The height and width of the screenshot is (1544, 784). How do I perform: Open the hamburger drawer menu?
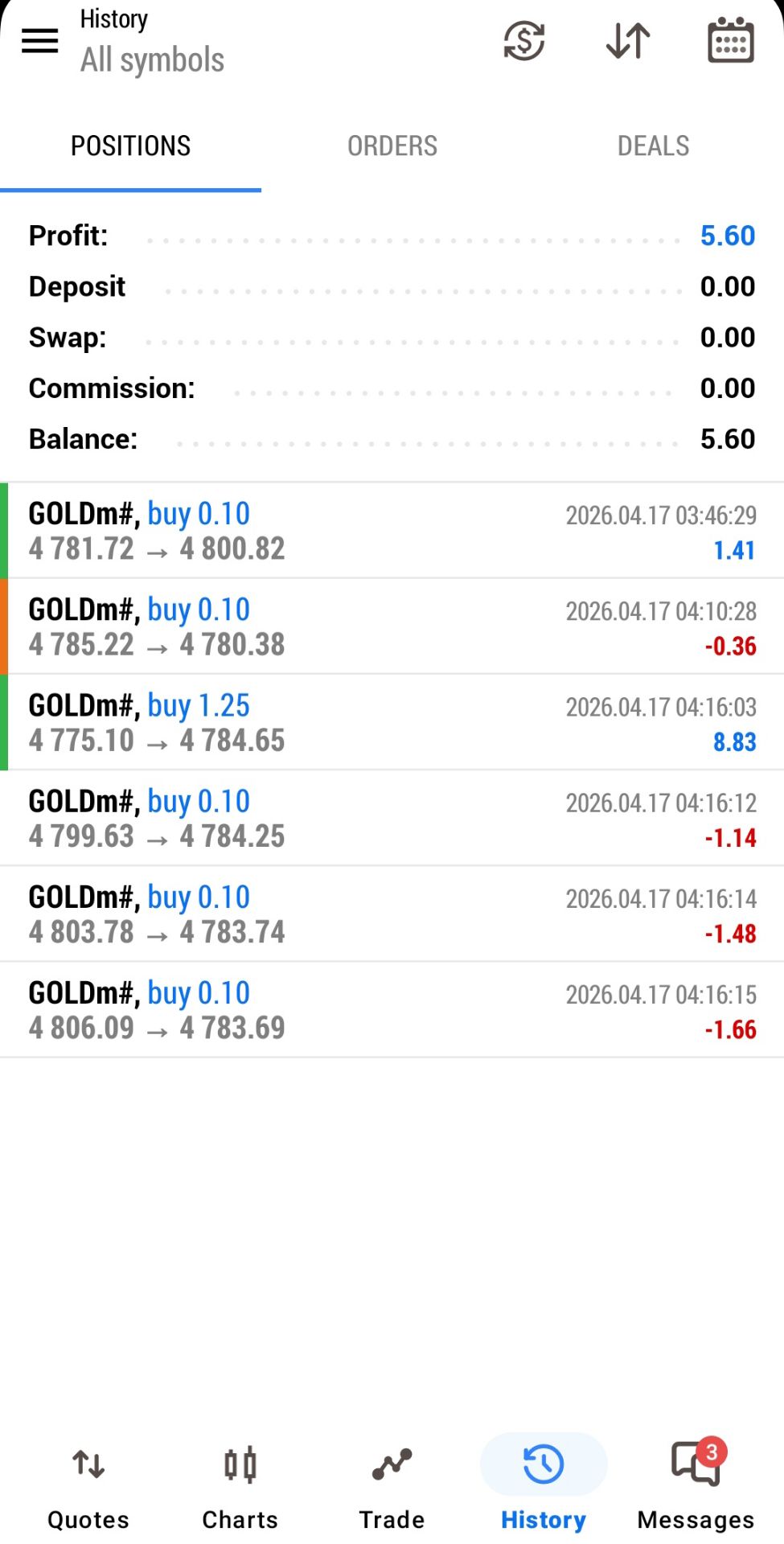(39, 40)
